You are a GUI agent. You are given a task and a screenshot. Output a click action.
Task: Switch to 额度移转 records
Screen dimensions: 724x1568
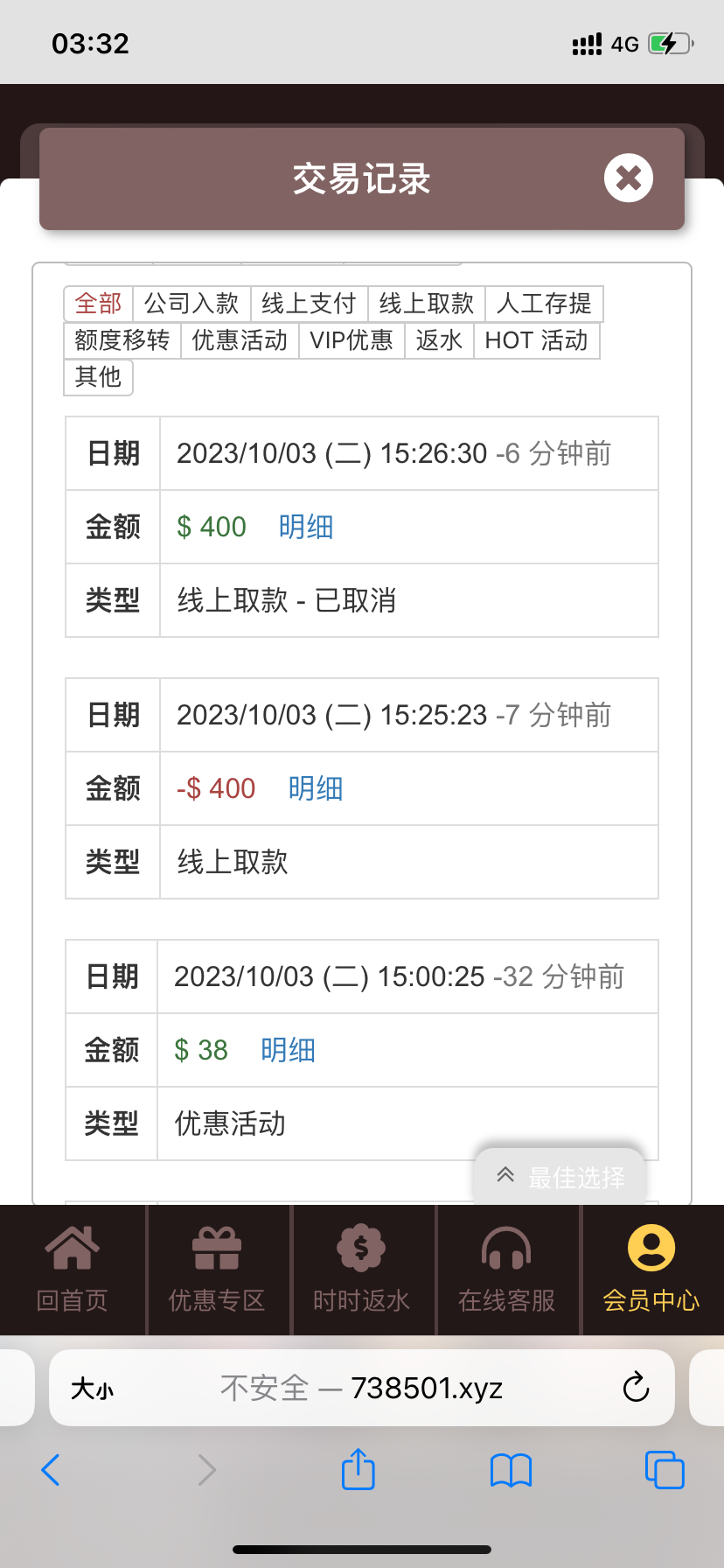pos(122,340)
